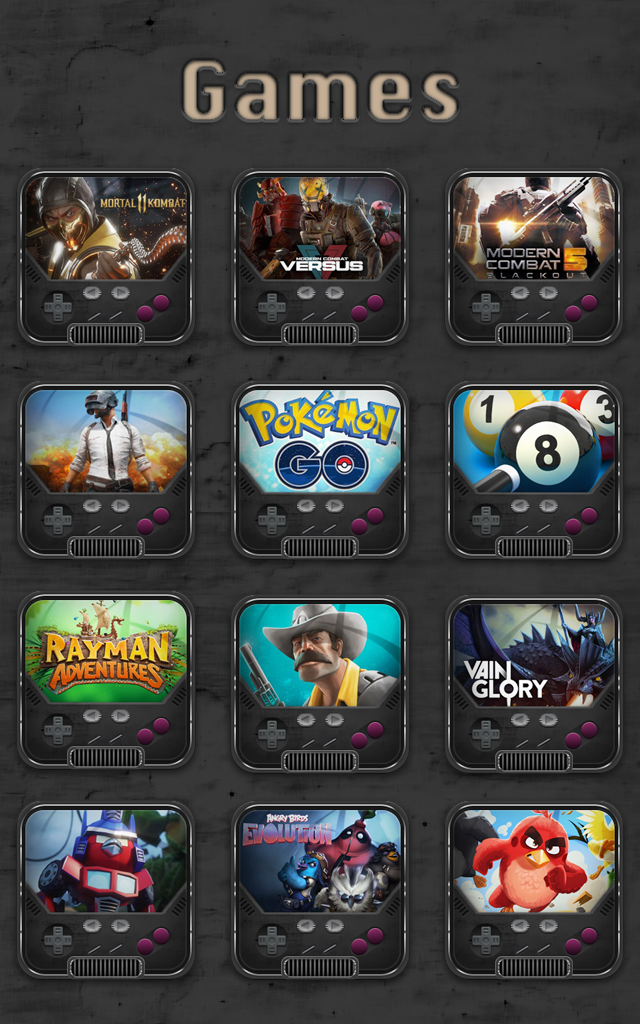This screenshot has height=1024, width=640.
Task: Launch Angry Birds Evolution
Action: [x=320, y=891]
